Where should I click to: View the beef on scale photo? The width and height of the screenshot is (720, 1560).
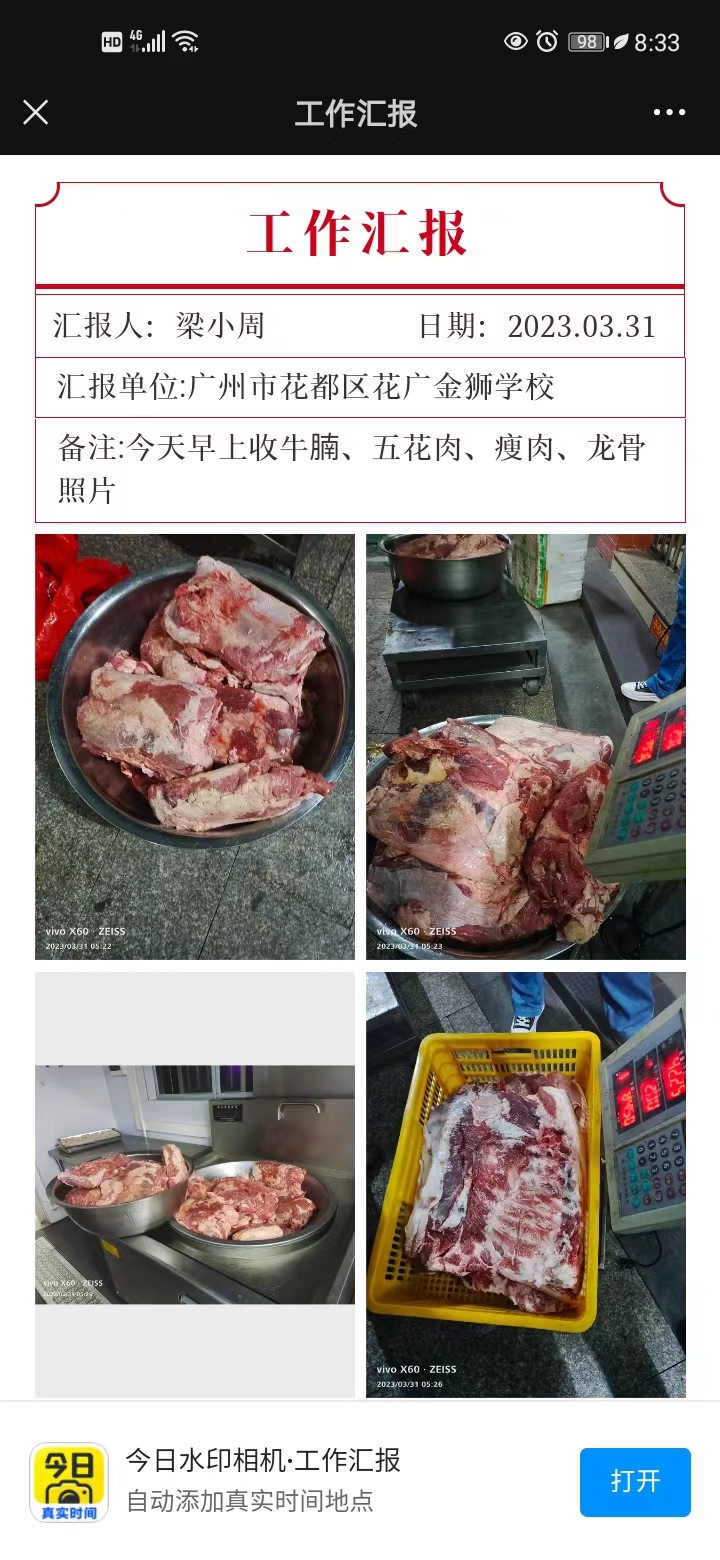point(525,746)
